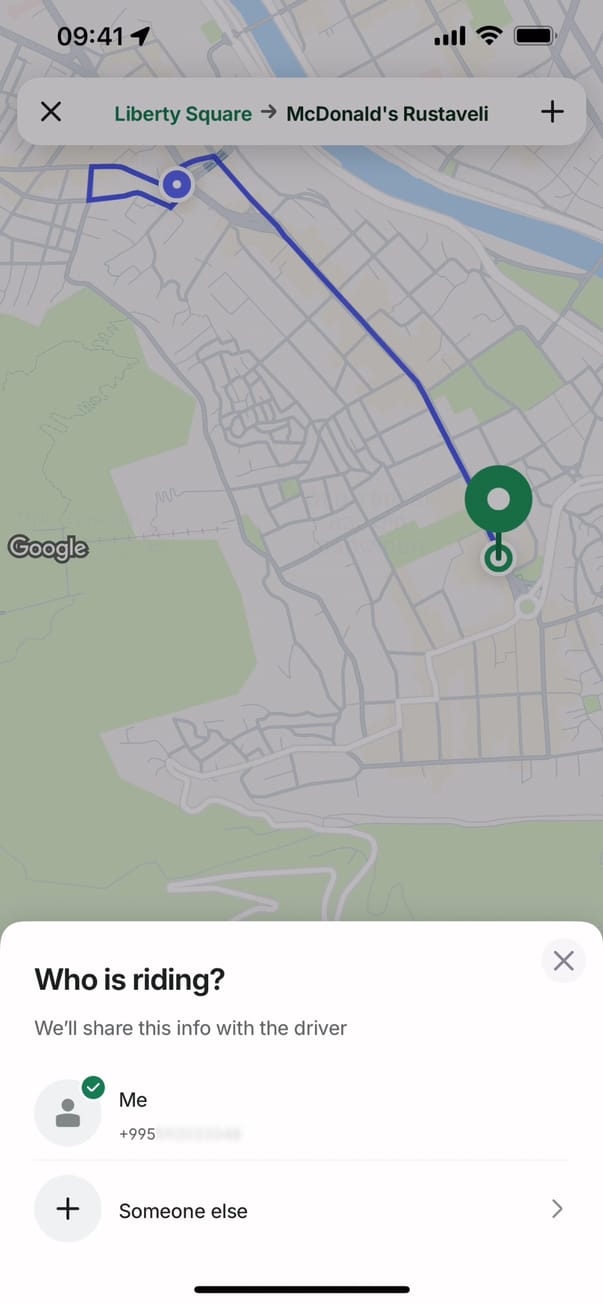Add a stop with the plus icon
603x1304 pixels.
552,112
